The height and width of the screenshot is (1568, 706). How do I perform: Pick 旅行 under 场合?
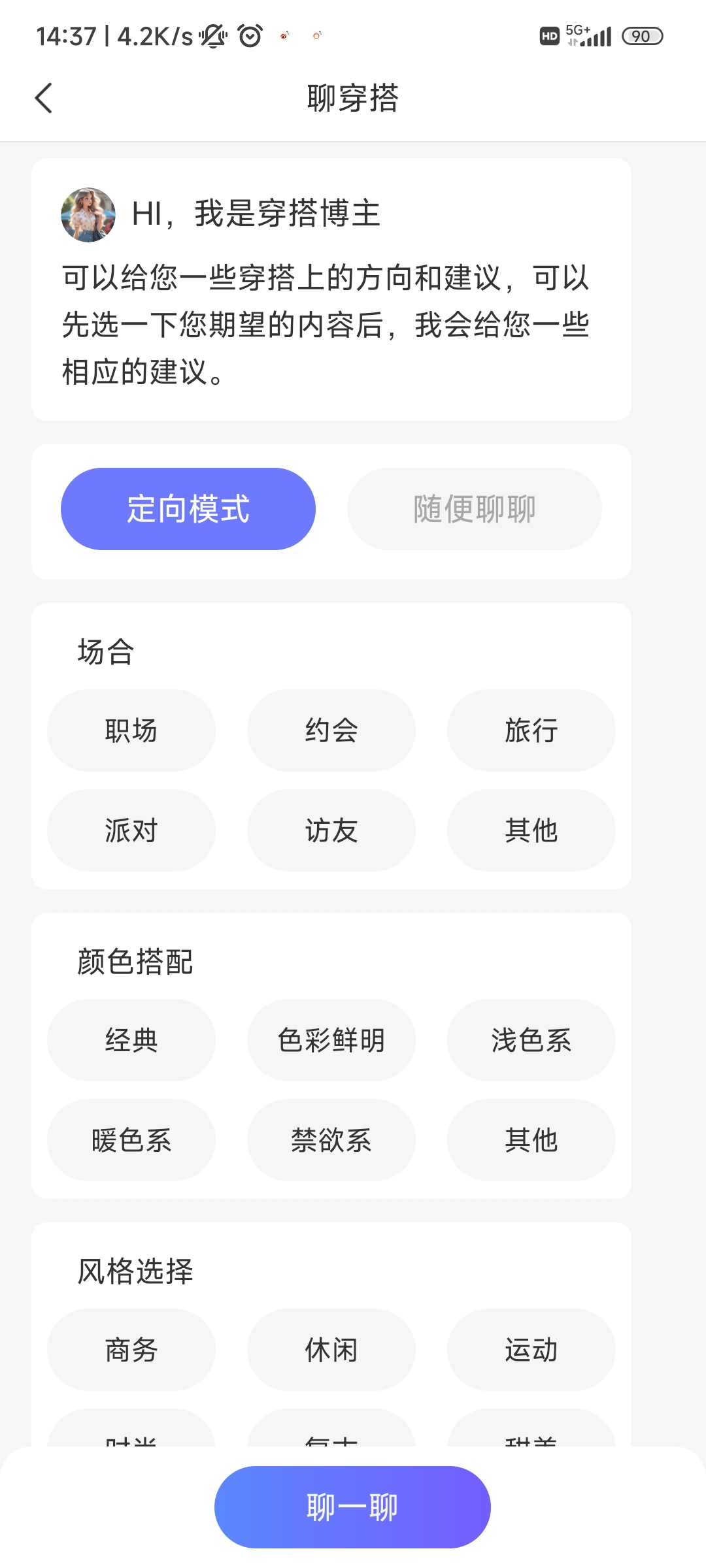coord(531,730)
